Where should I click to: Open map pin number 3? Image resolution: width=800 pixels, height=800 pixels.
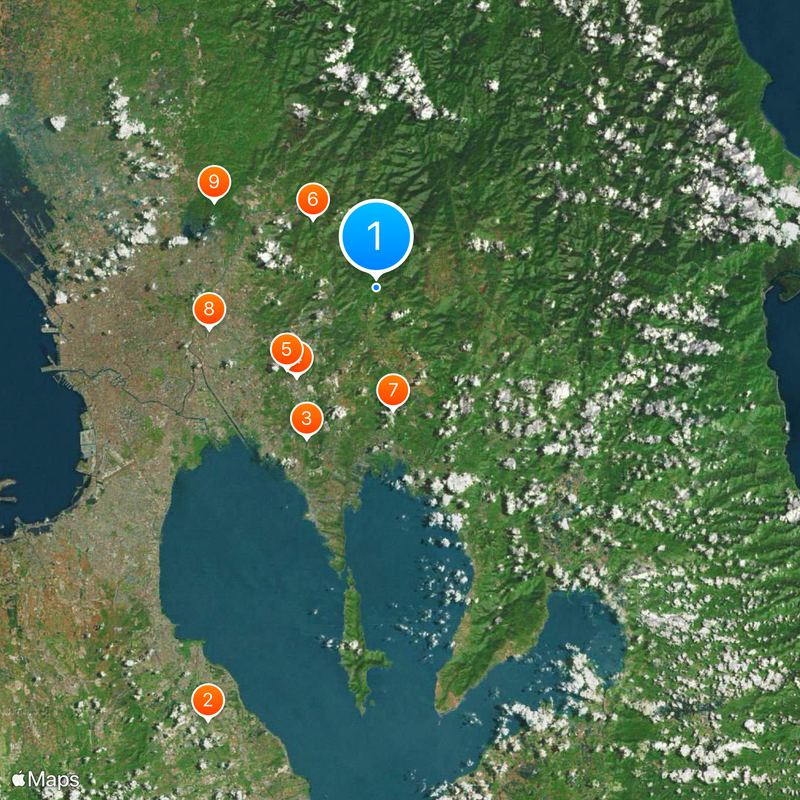click(x=306, y=418)
